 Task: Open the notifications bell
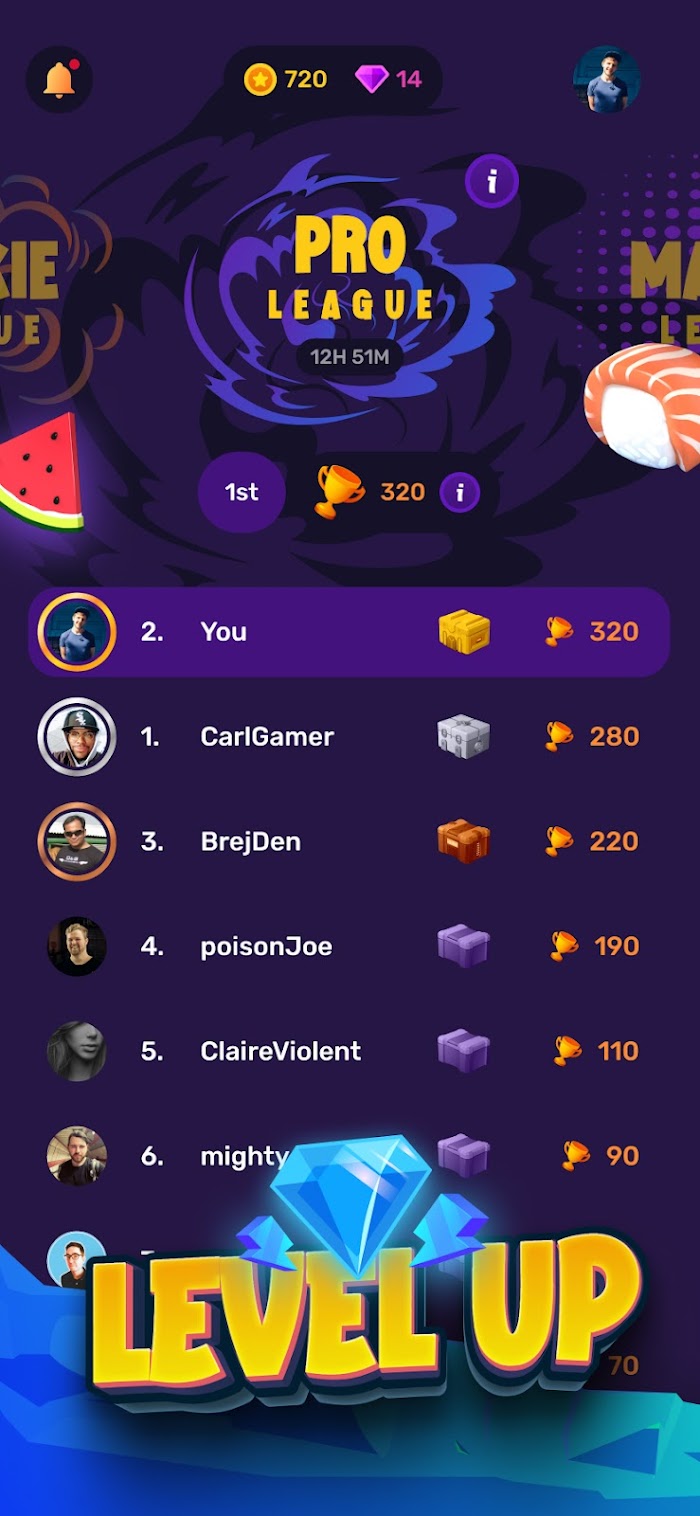[x=59, y=79]
